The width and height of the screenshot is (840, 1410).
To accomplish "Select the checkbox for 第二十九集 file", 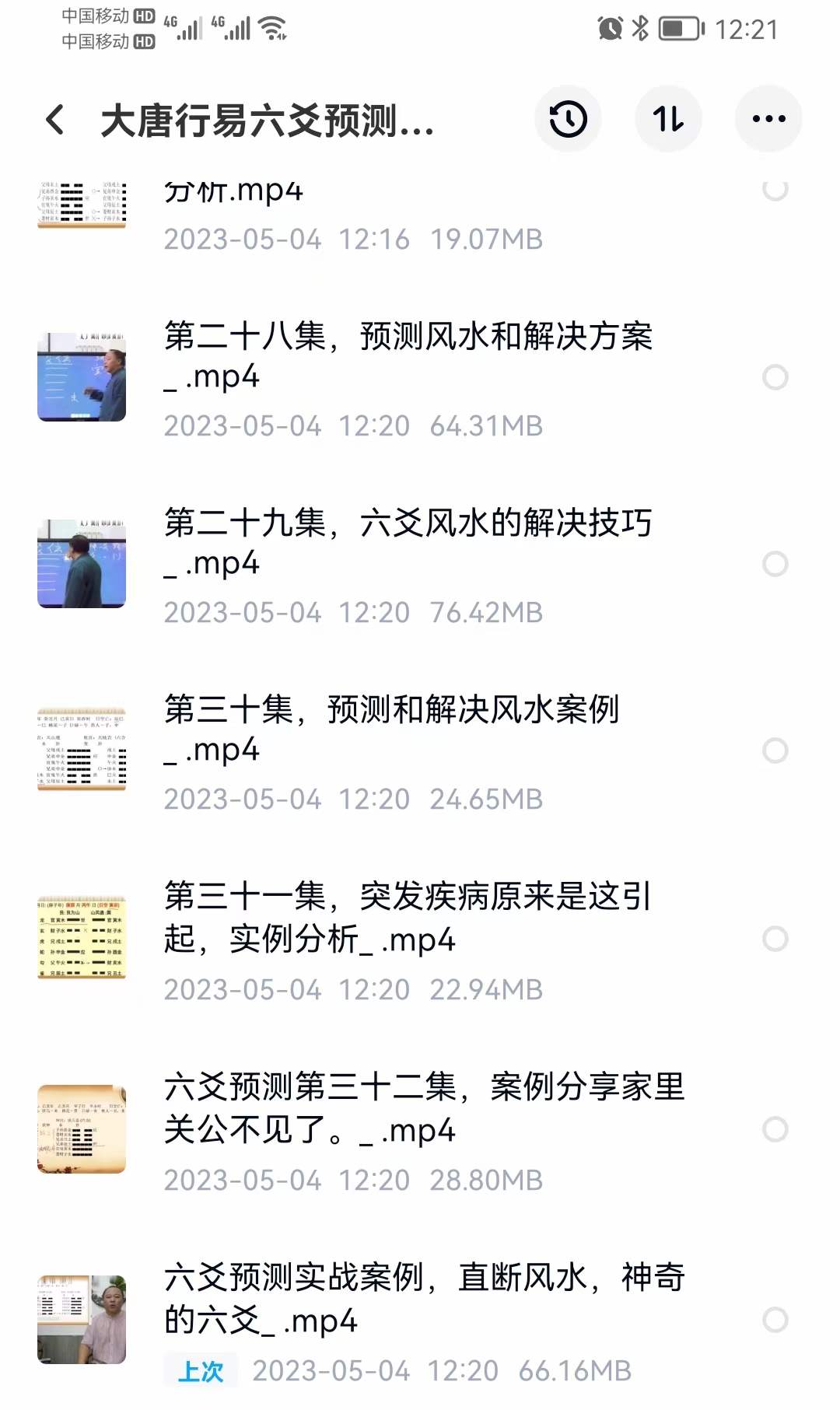I will pos(775,564).
